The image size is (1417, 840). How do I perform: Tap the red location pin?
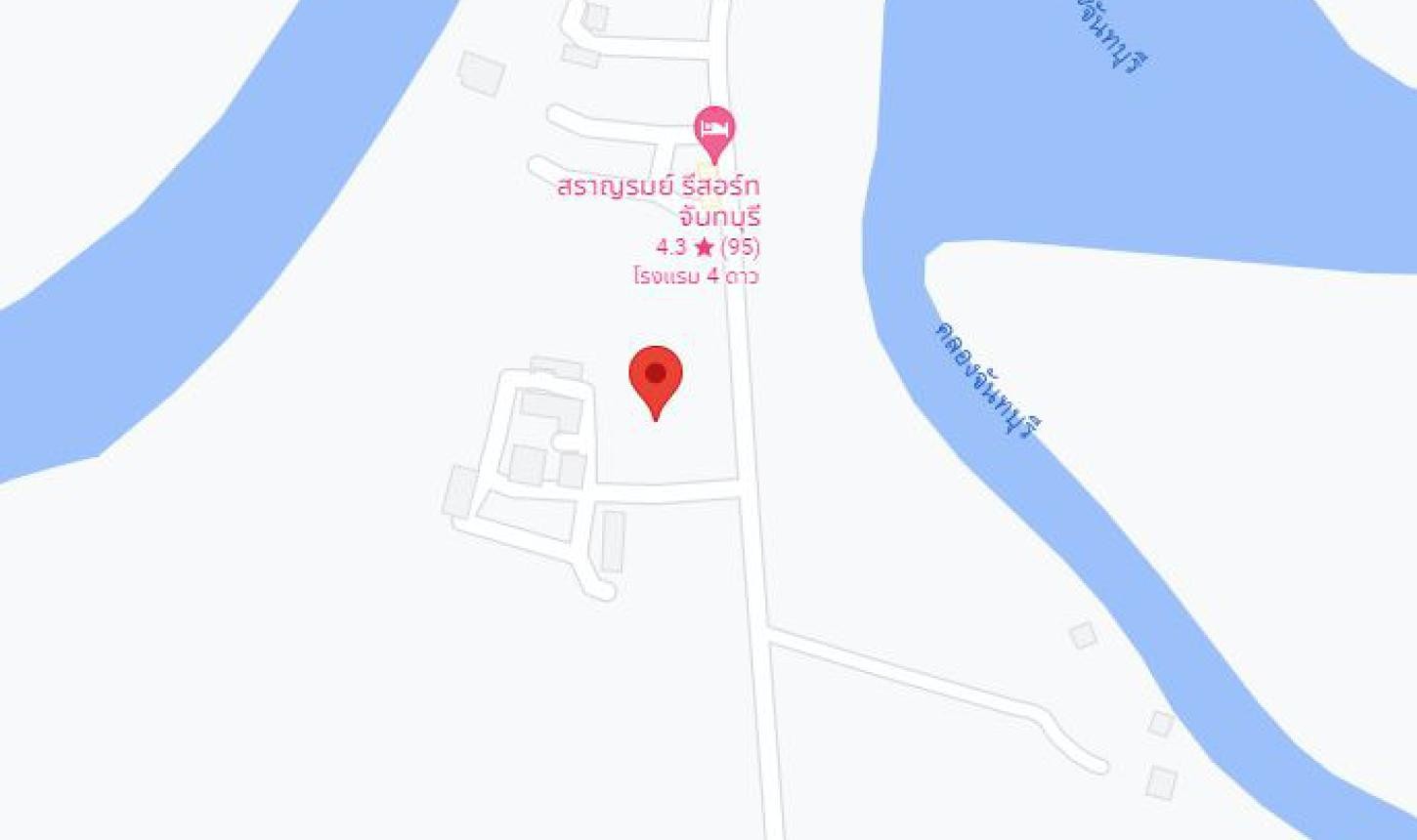655,378
